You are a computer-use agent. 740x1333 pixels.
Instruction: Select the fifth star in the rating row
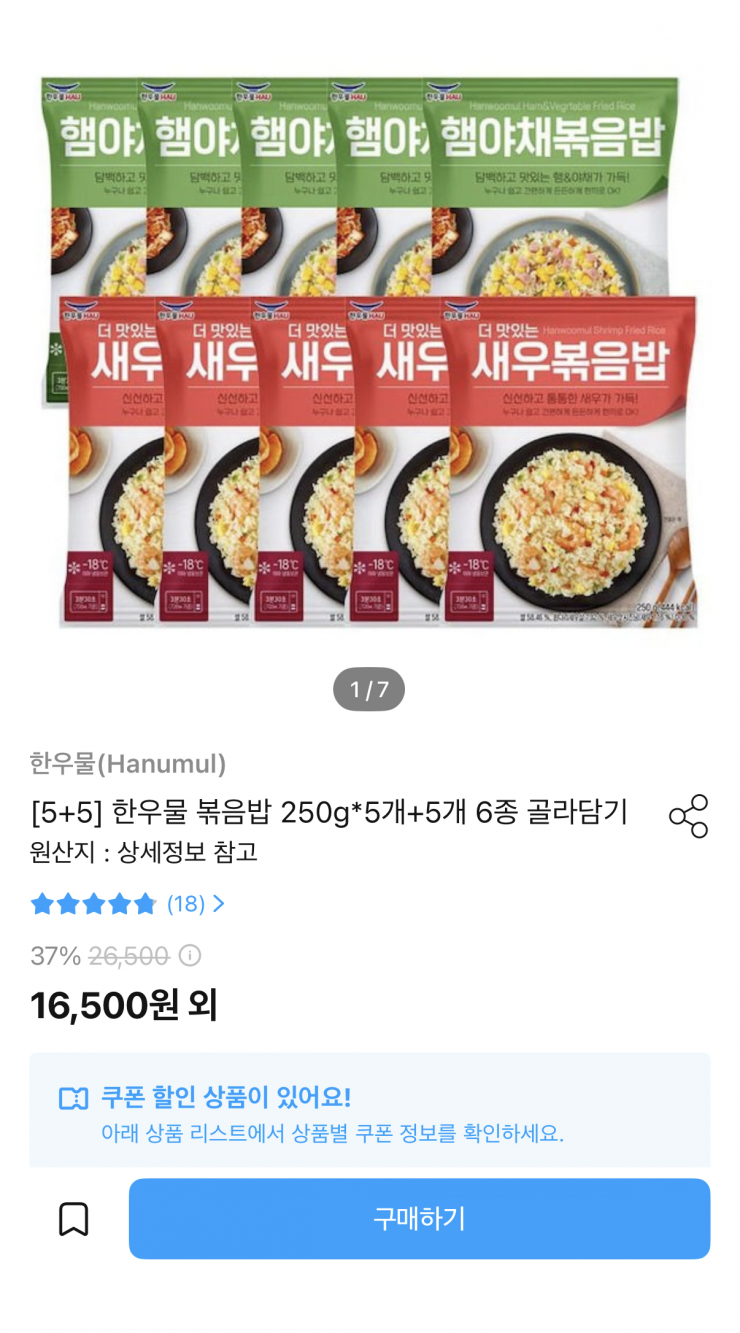point(147,903)
